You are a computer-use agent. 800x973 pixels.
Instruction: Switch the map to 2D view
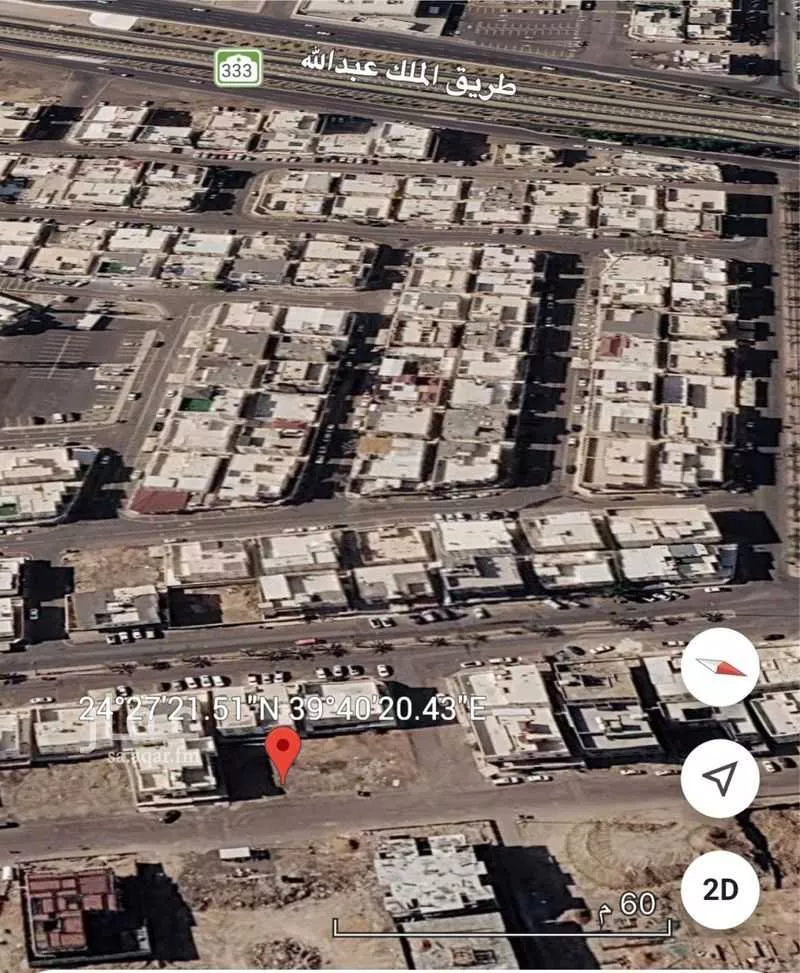pos(720,889)
